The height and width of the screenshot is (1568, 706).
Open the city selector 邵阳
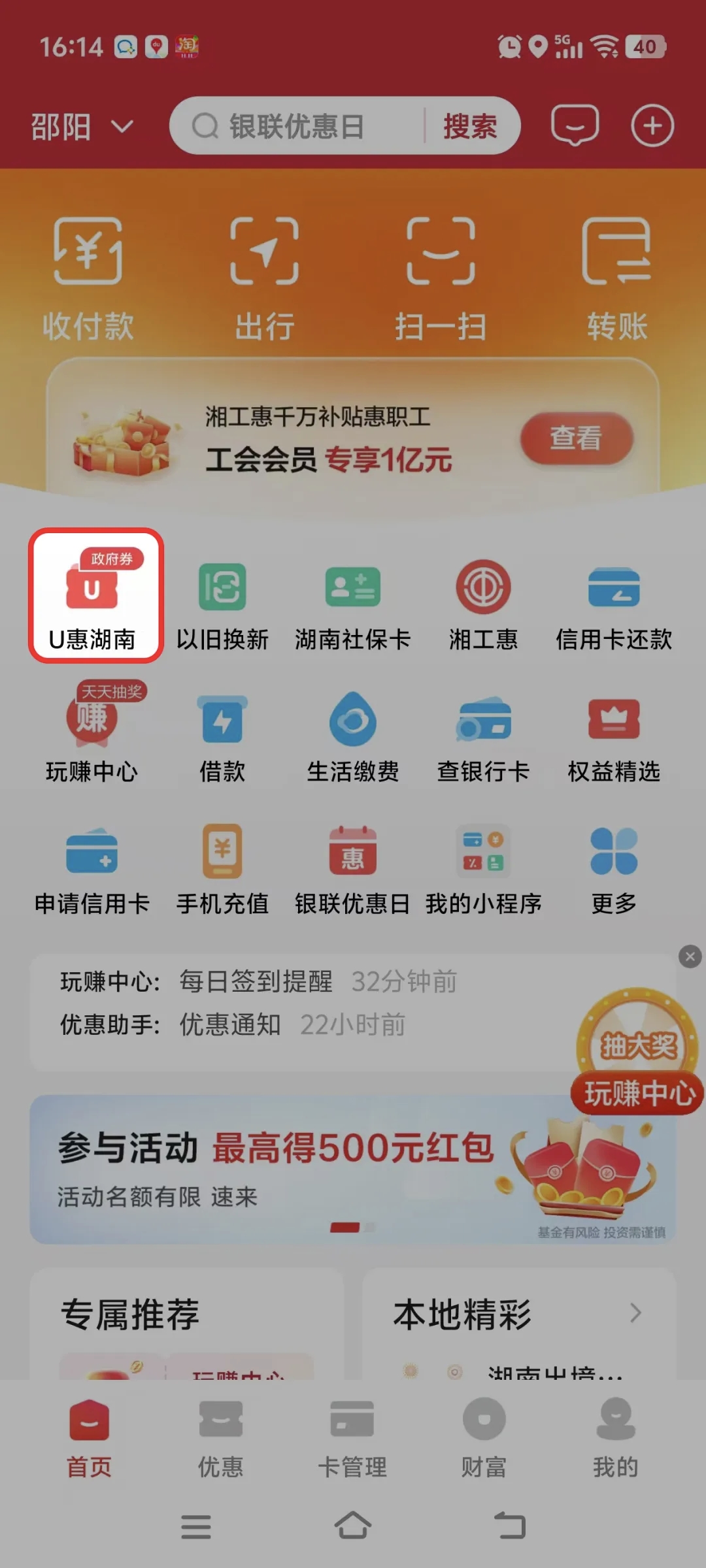click(x=82, y=126)
